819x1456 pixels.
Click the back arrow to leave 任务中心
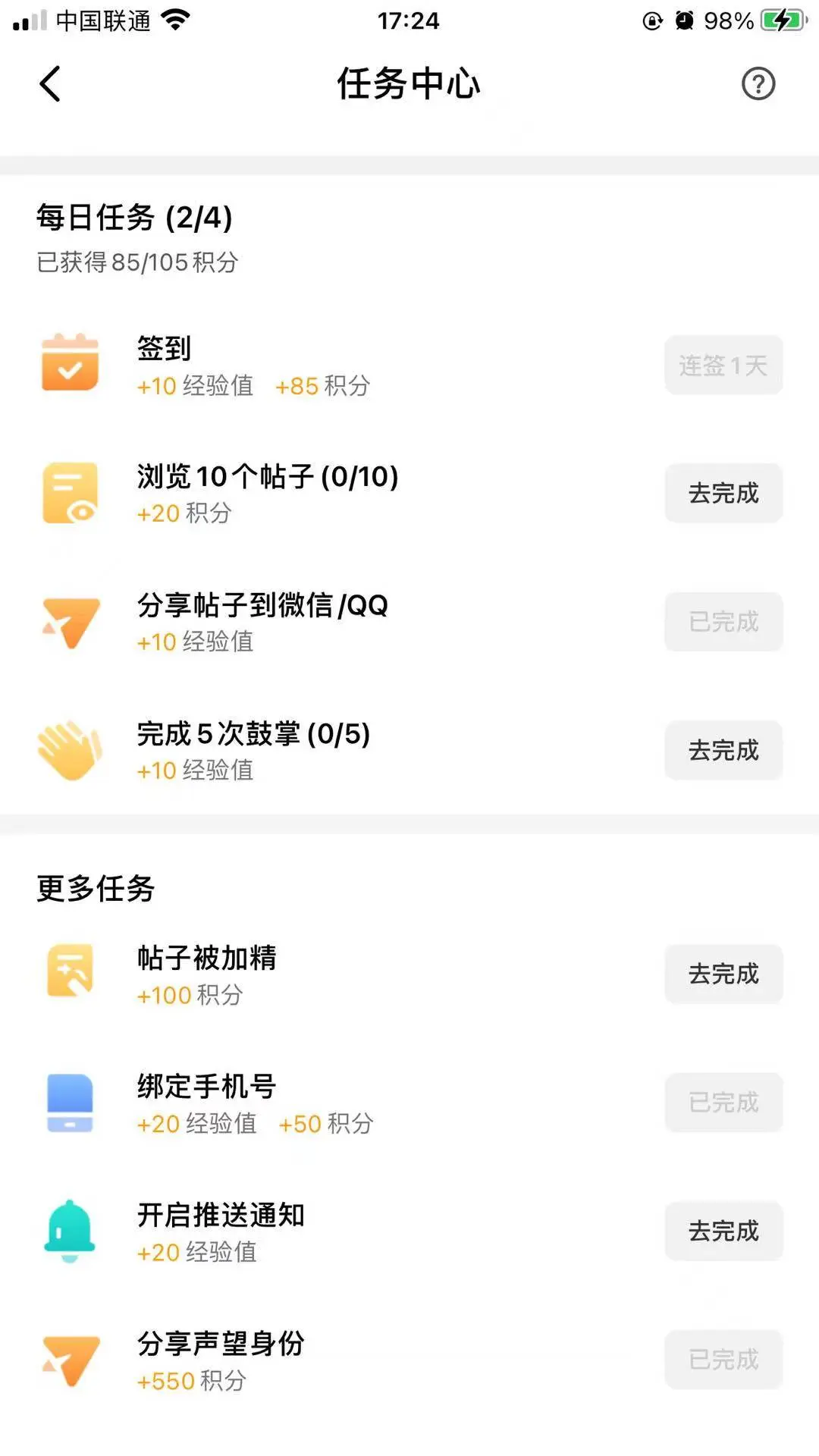50,84
